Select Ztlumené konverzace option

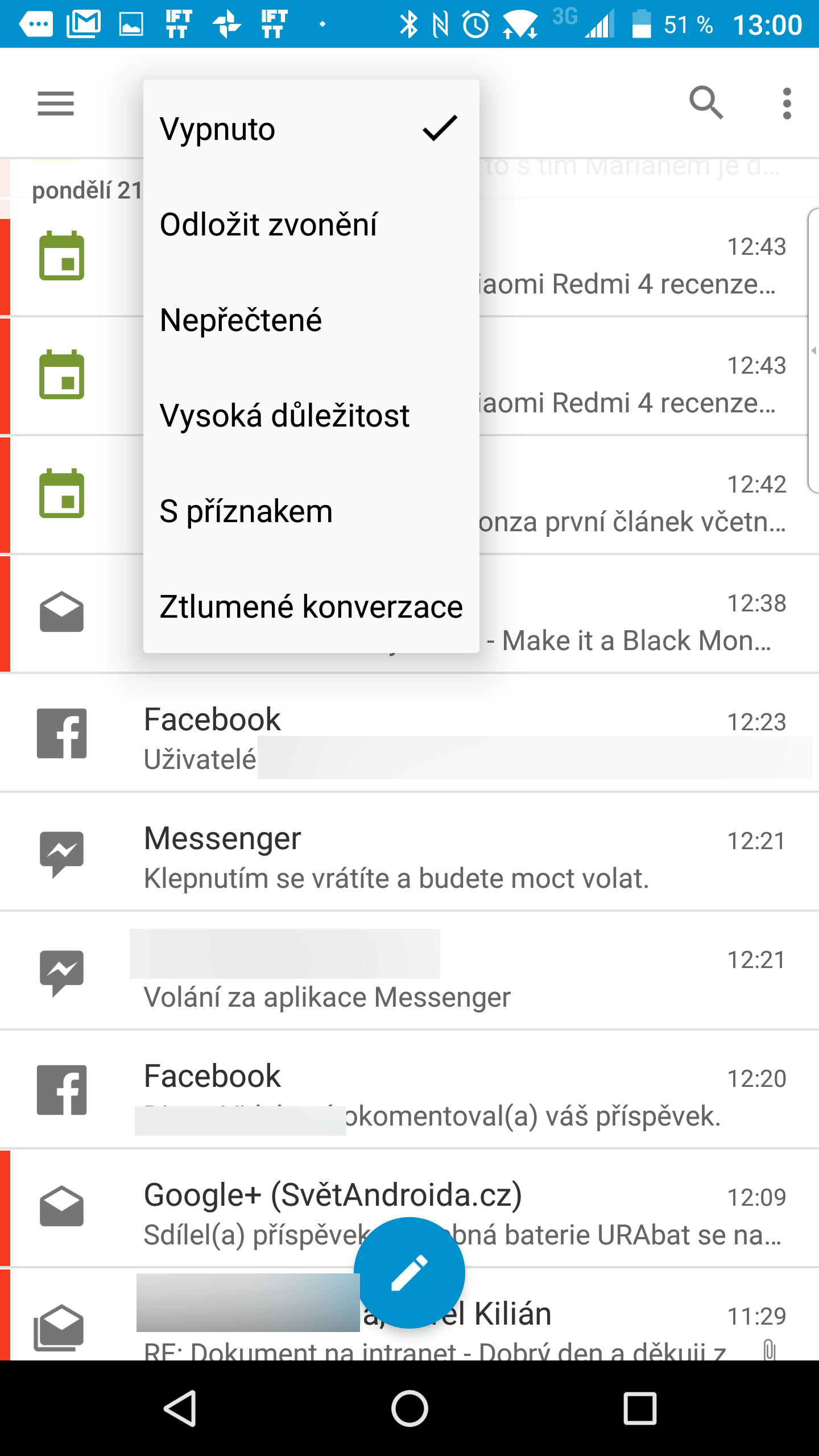coord(311,607)
